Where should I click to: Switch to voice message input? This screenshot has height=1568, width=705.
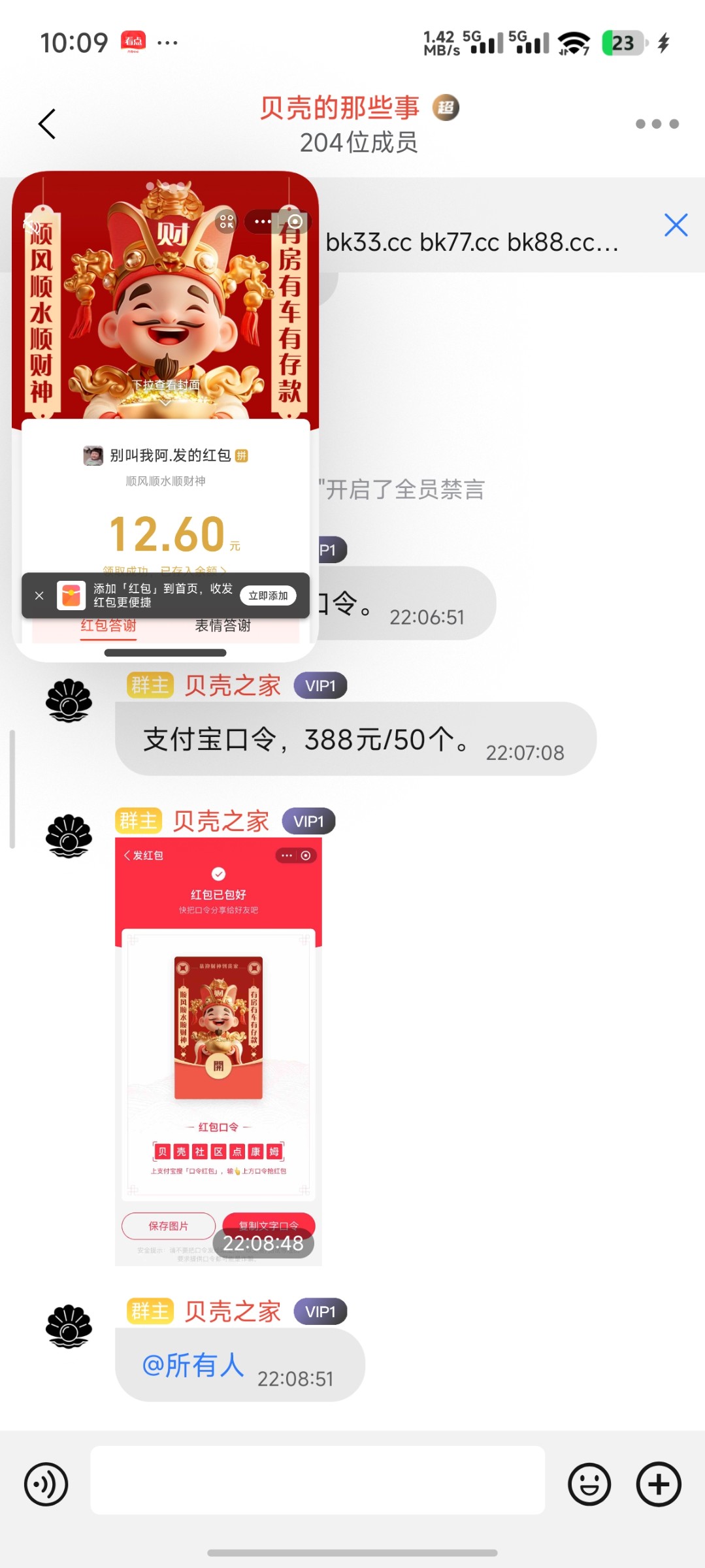46,1484
